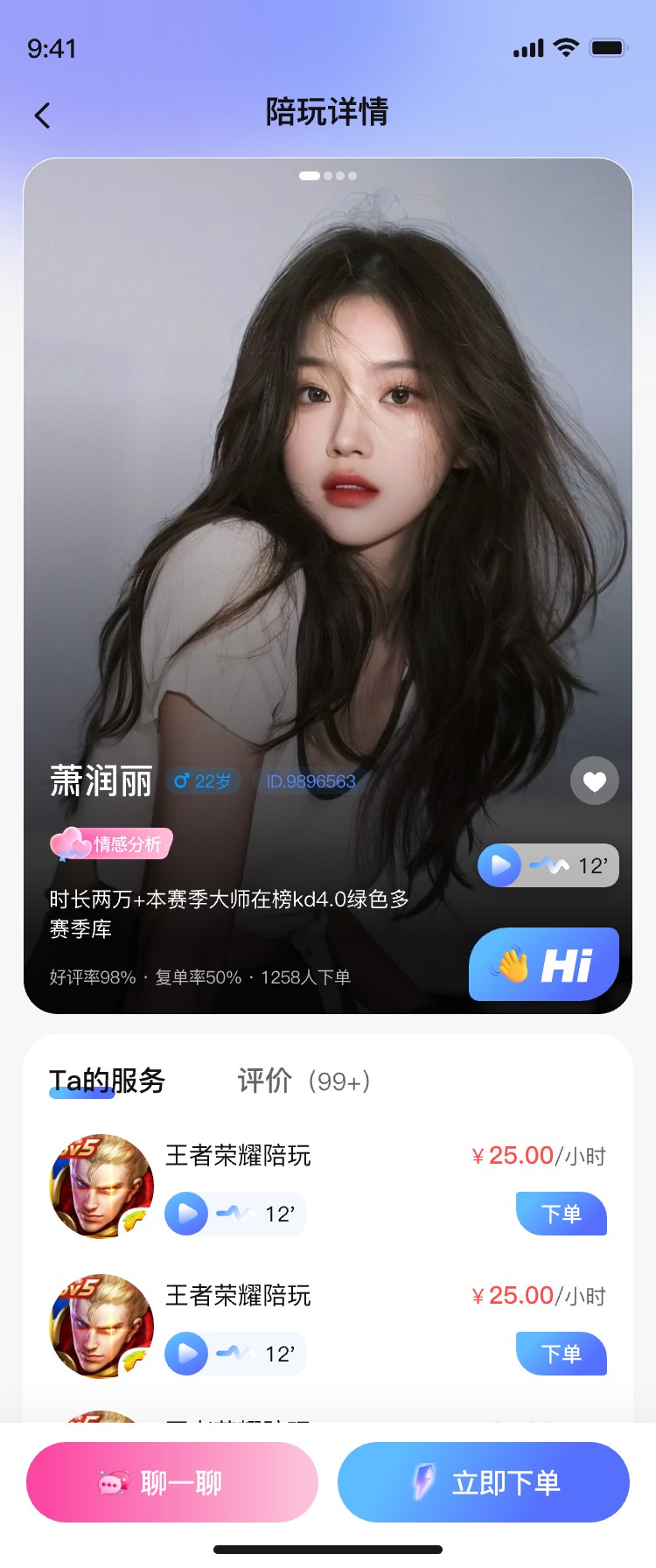Image resolution: width=656 pixels, height=1568 pixels.
Task: Go back from the 陪玩详情 page
Action: coord(42,115)
